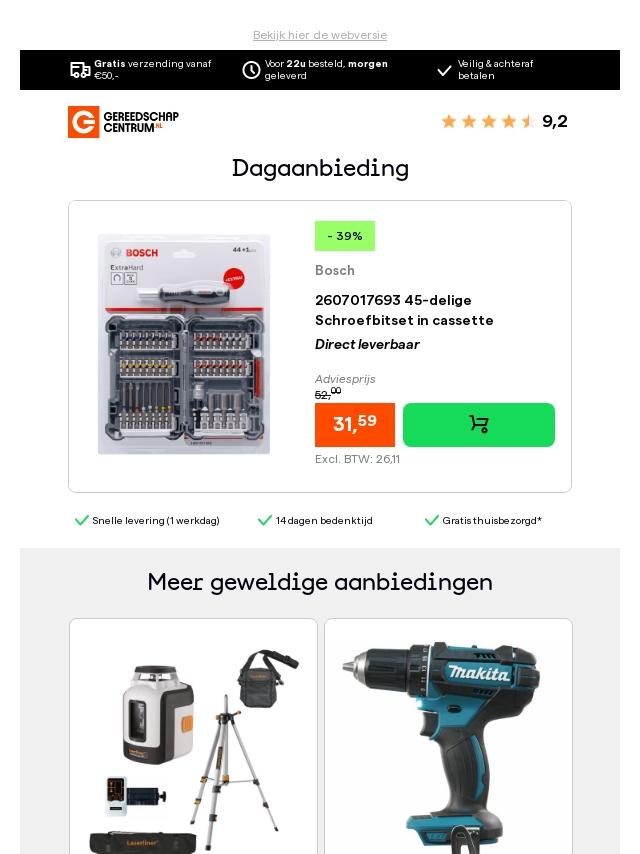Tap the orange 31,59 price button
Viewport: 640px width, 854px height.
coord(354,425)
